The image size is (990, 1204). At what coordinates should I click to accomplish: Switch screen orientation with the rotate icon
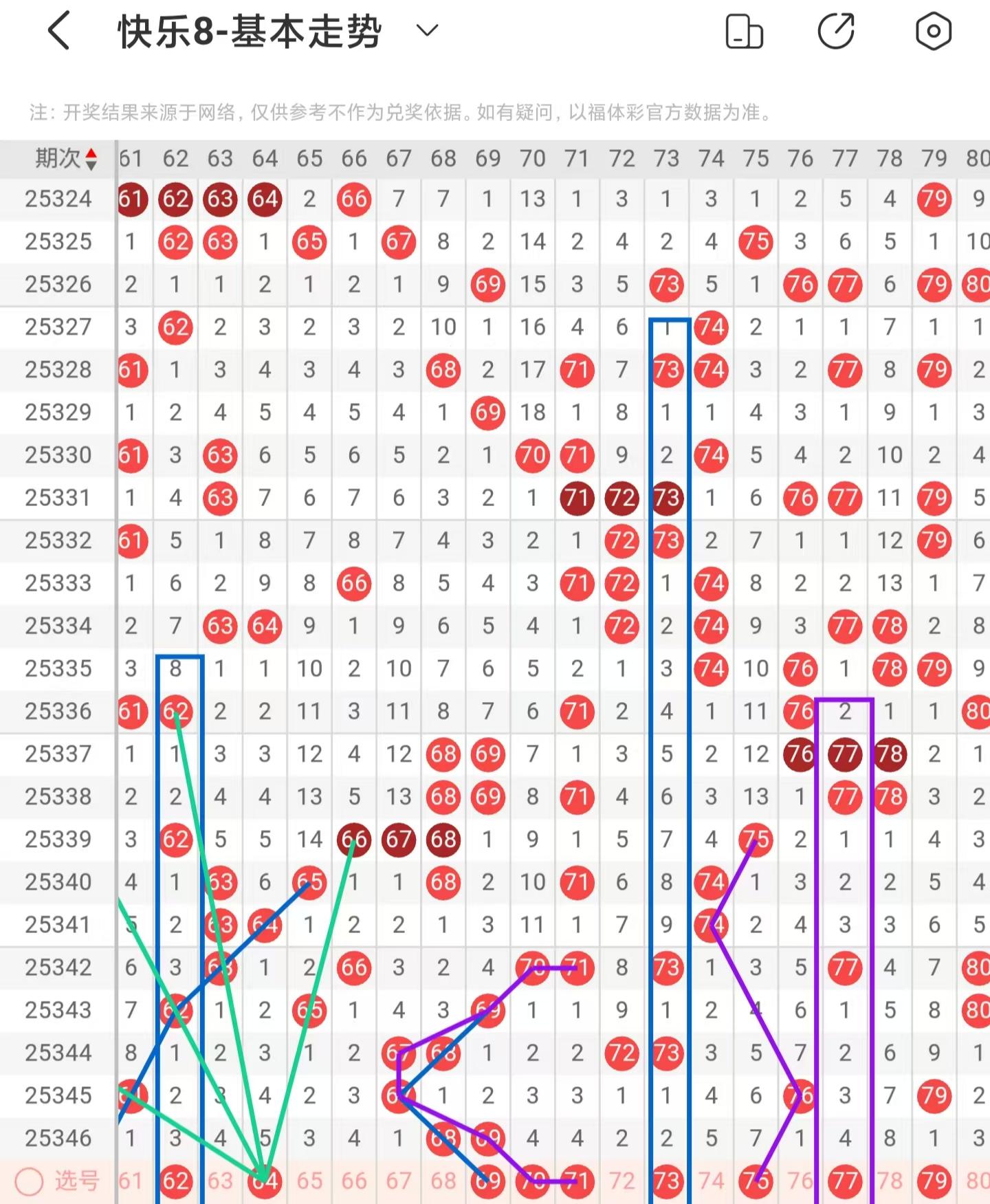pyautogui.click(x=744, y=32)
